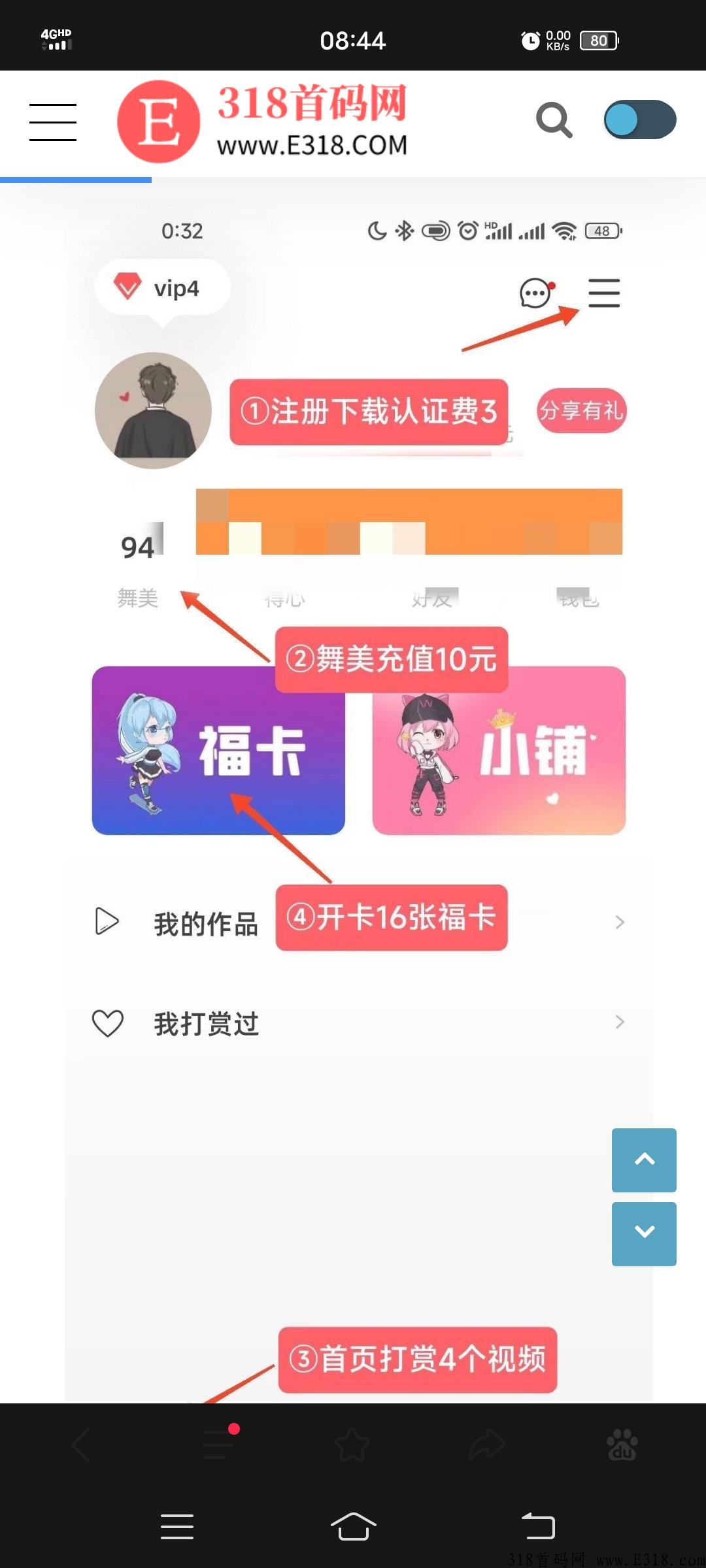
Task: Click the vip4 badge
Action: (163, 287)
